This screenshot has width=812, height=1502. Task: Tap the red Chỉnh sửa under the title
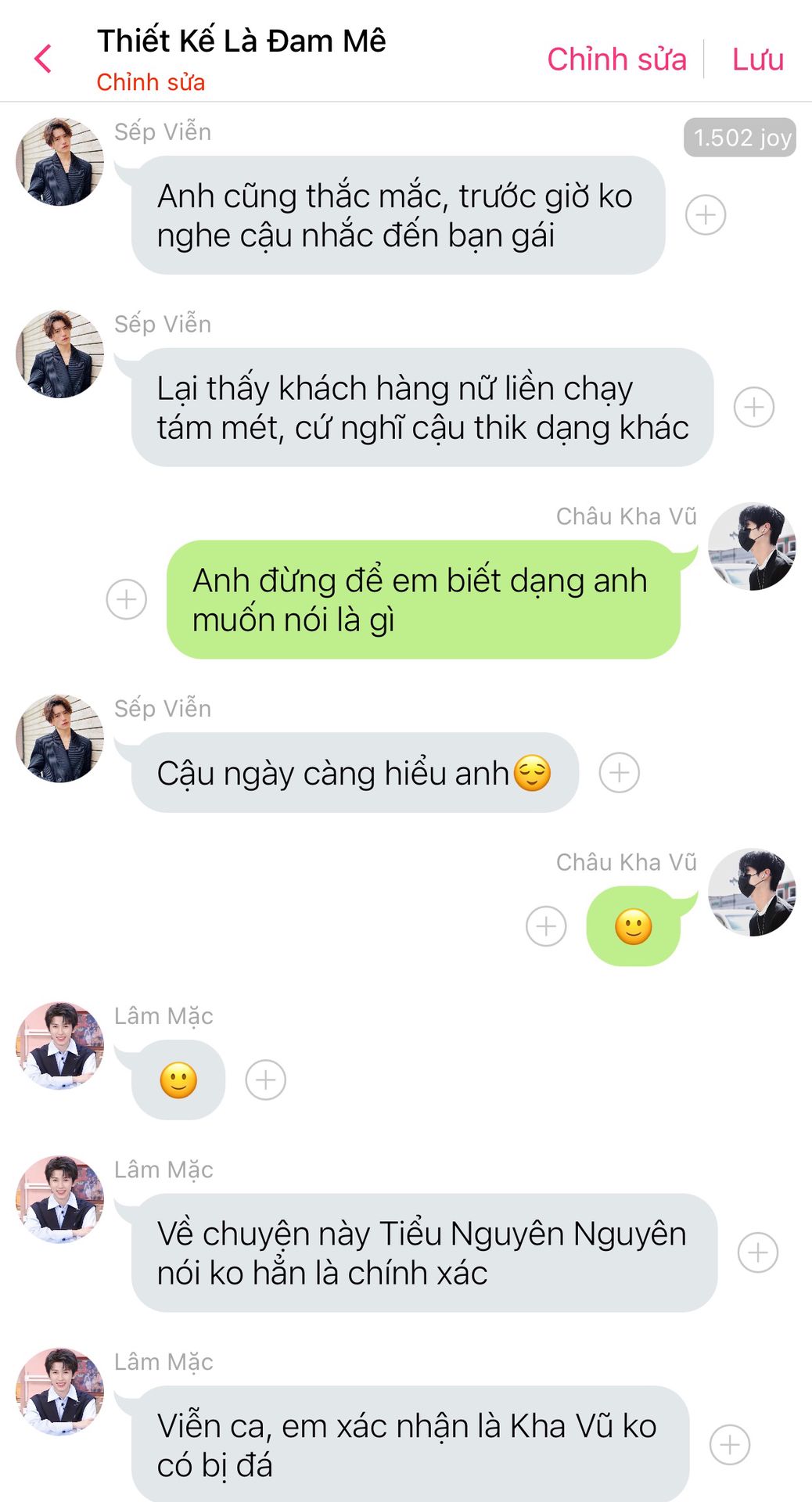click(151, 82)
